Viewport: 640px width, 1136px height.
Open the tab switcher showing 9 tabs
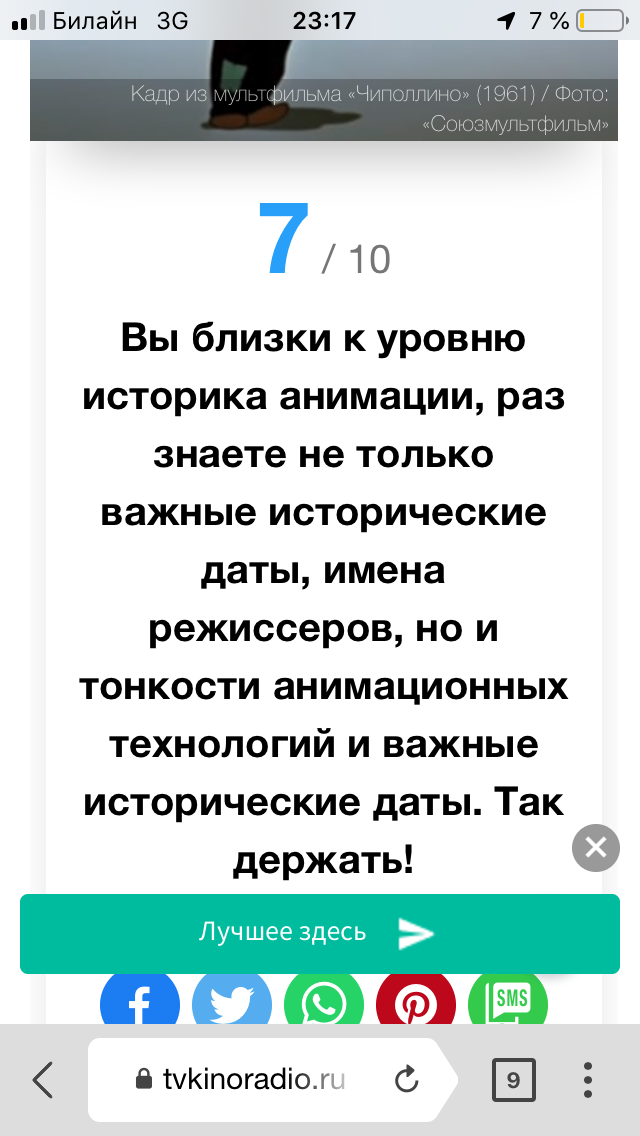(x=513, y=1080)
